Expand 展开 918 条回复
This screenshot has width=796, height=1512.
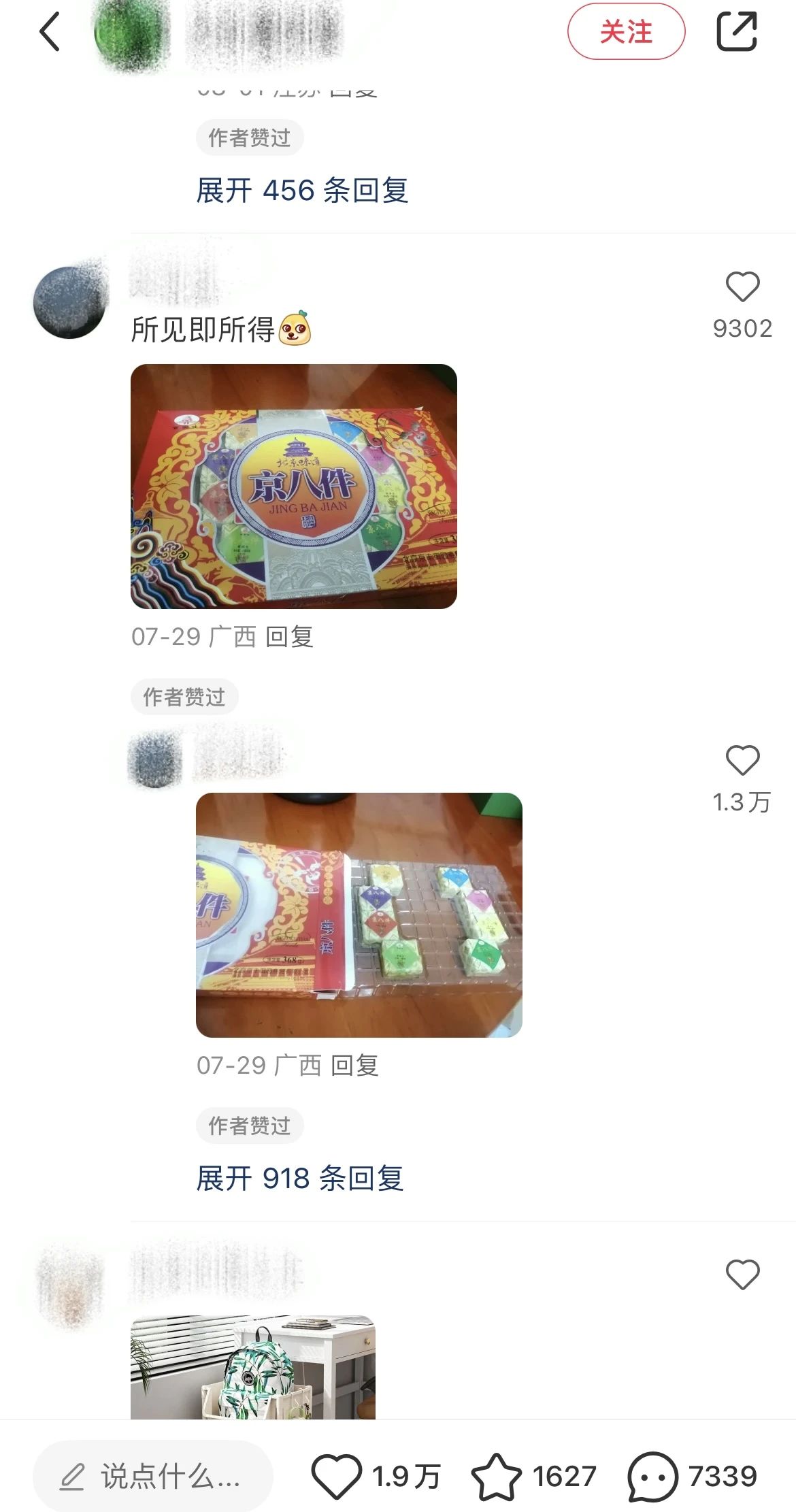tap(300, 1179)
